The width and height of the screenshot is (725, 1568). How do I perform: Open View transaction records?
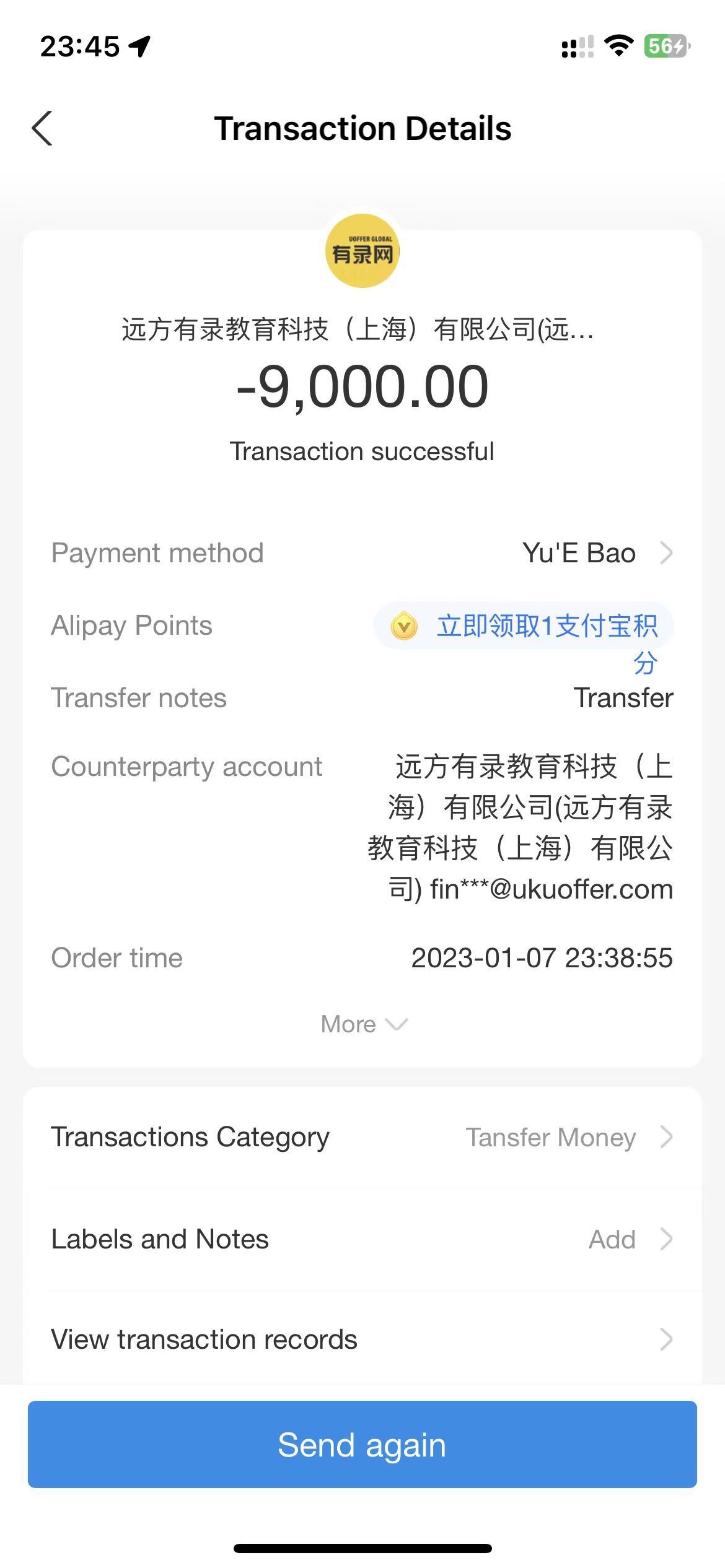pos(362,1339)
